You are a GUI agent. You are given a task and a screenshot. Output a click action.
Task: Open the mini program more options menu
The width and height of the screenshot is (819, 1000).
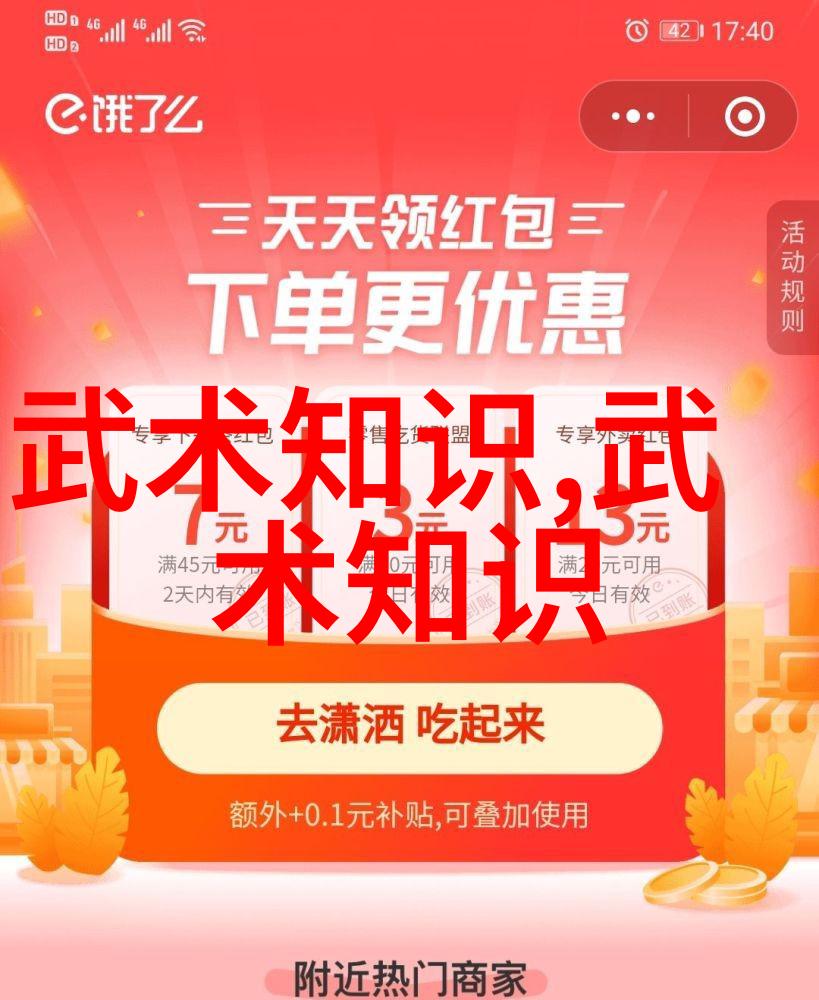tap(633, 117)
